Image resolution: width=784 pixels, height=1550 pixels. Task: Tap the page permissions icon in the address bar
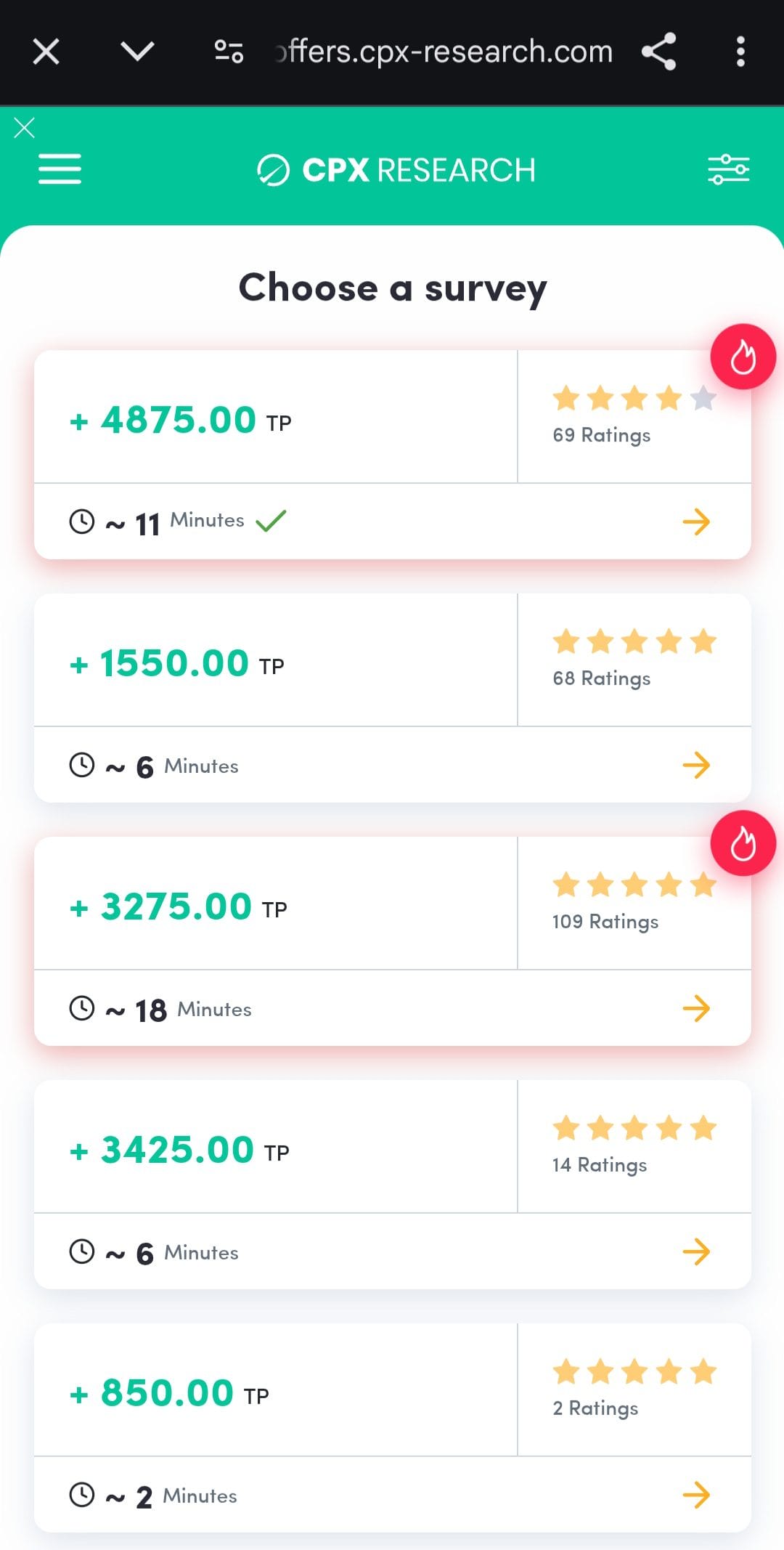pos(228,50)
